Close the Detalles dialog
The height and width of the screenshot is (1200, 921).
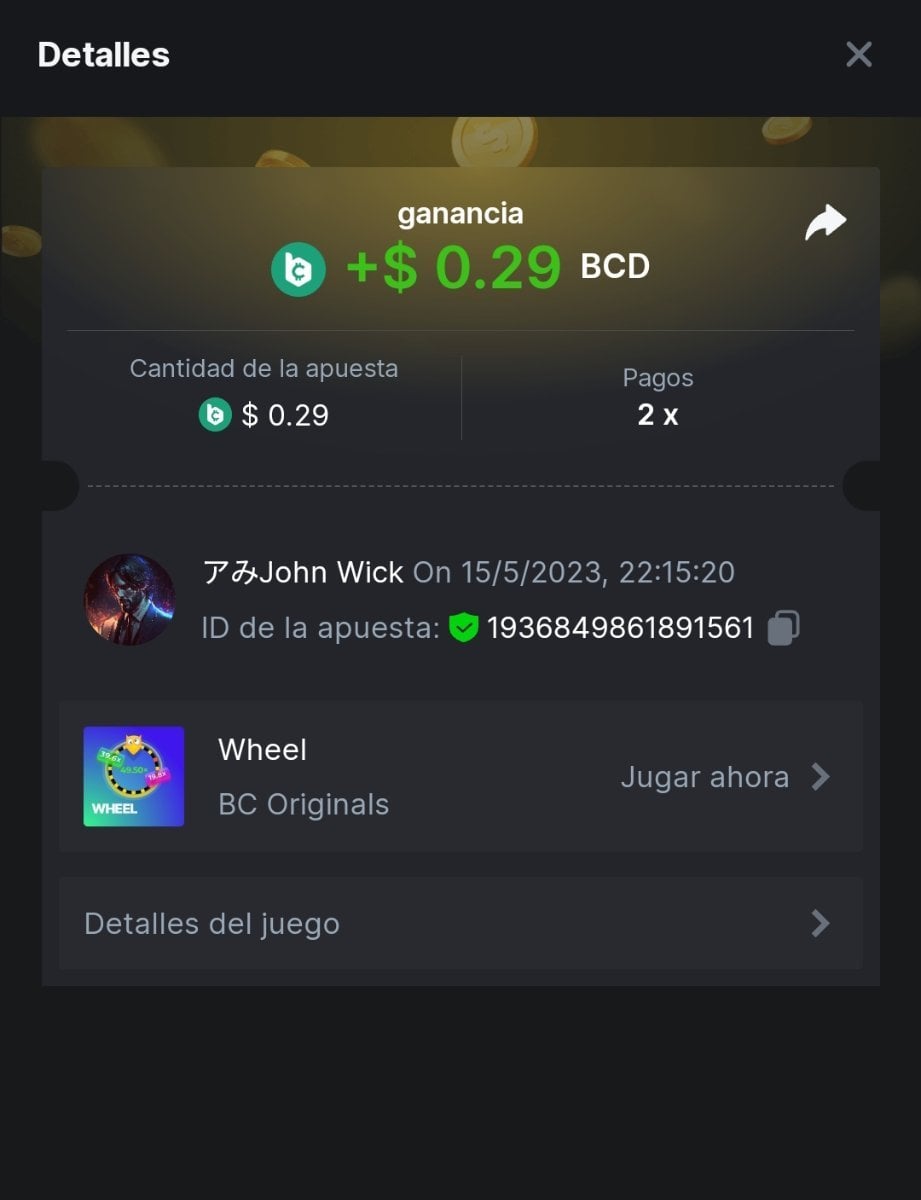pyautogui.click(x=859, y=55)
